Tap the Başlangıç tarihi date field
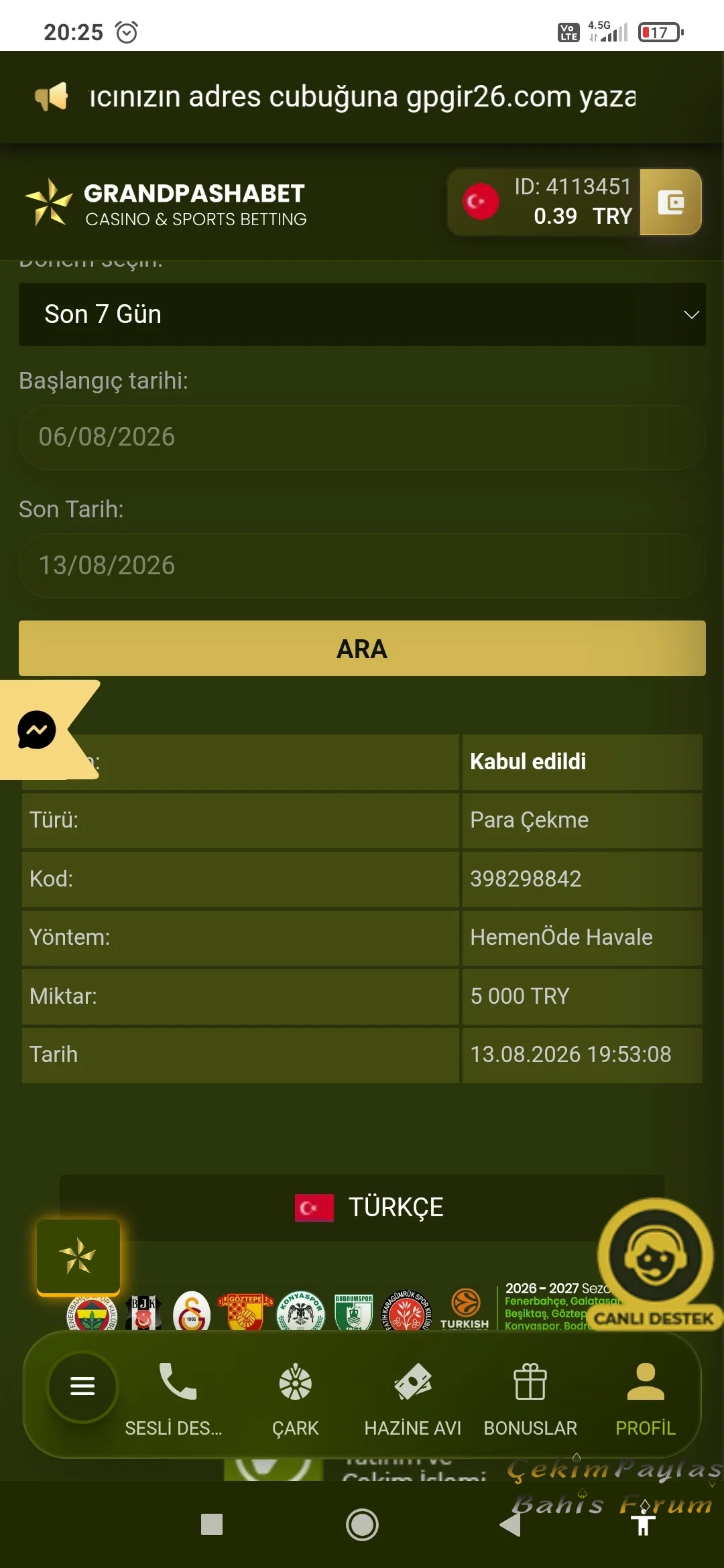Image resolution: width=724 pixels, height=1568 pixels. (362, 437)
